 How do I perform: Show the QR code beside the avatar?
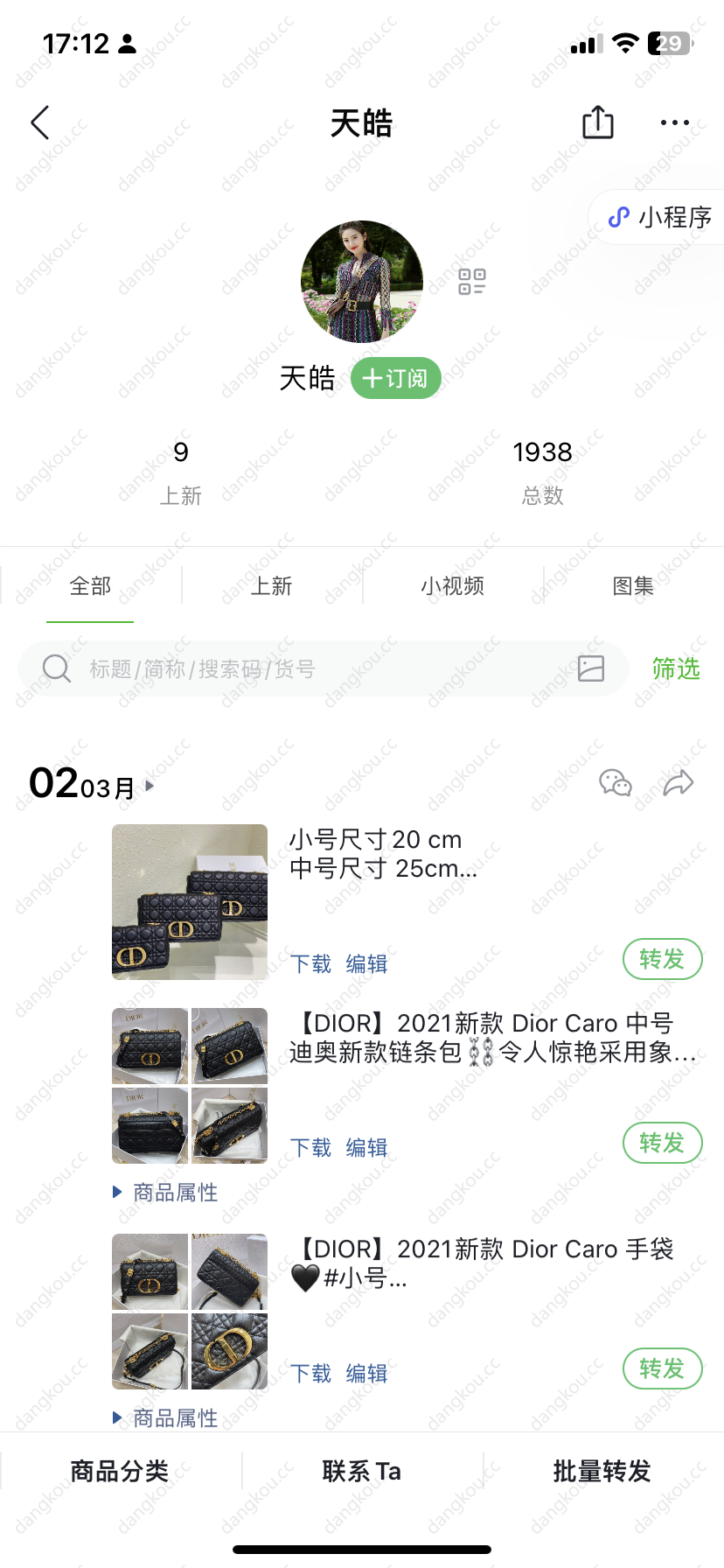(x=472, y=282)
